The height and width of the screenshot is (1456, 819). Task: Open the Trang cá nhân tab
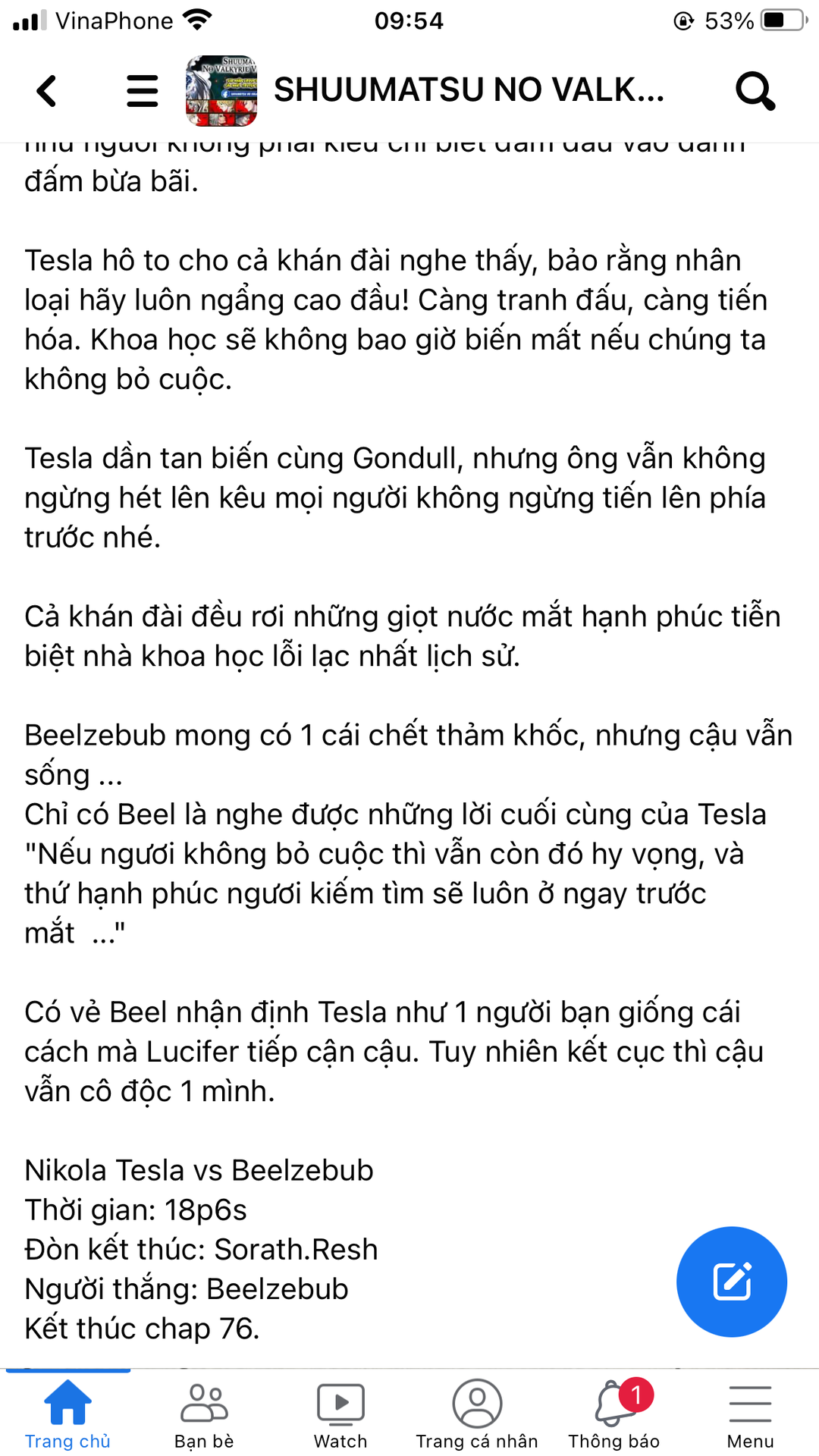[477, 1414]
